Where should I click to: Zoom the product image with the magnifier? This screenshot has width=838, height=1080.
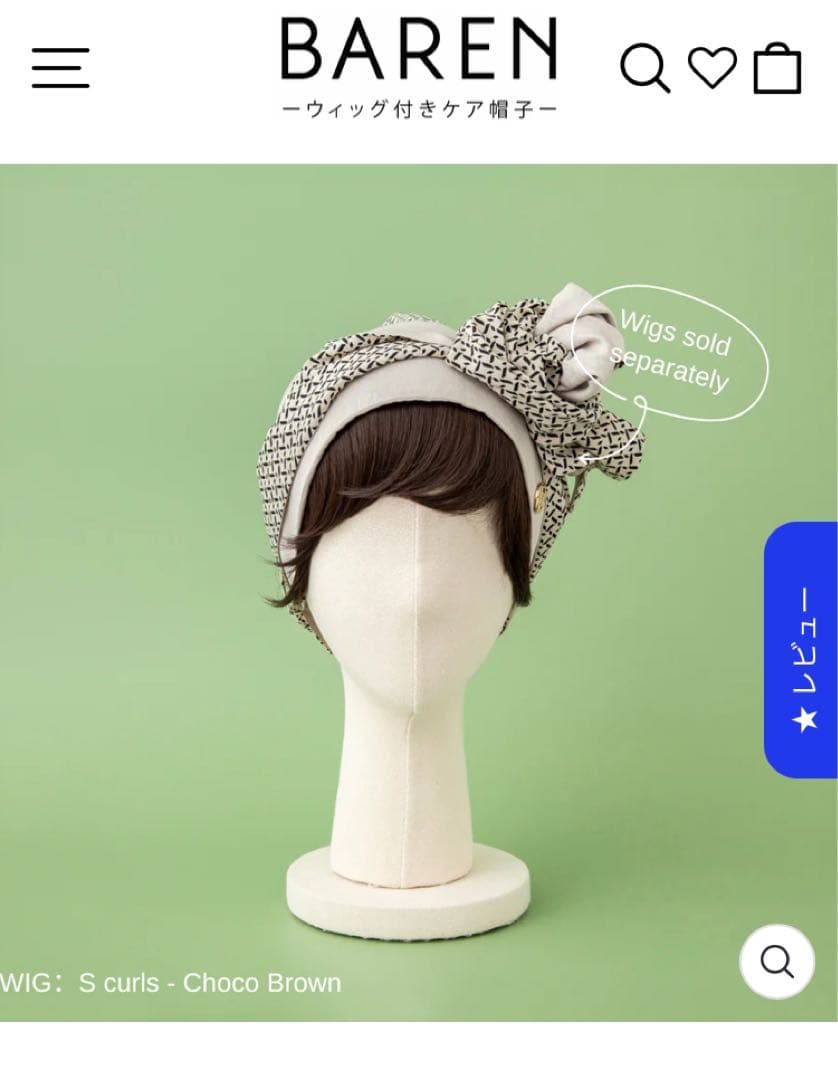[x=777, y=961]
